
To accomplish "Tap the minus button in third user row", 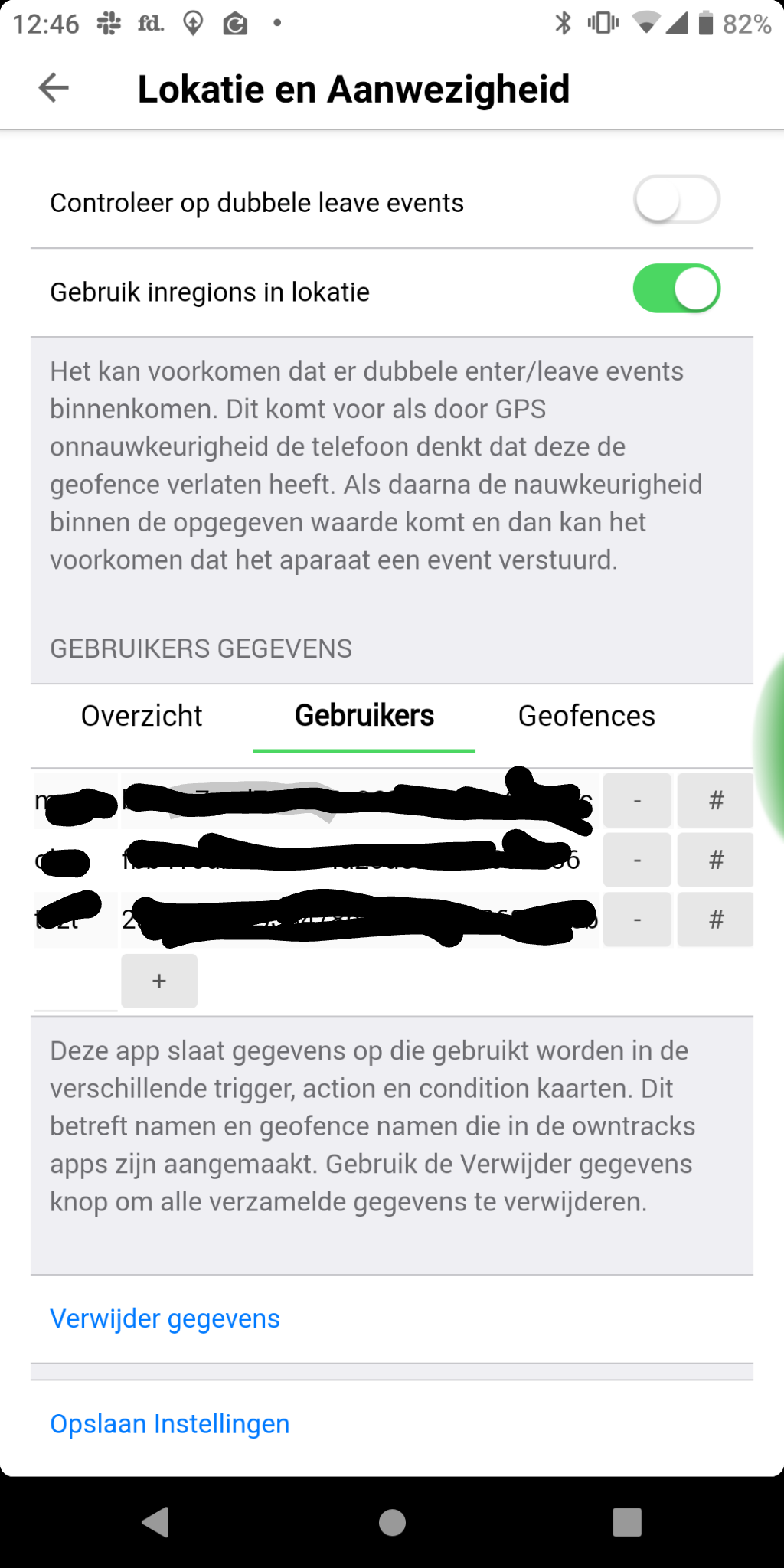I will point(637,920).
